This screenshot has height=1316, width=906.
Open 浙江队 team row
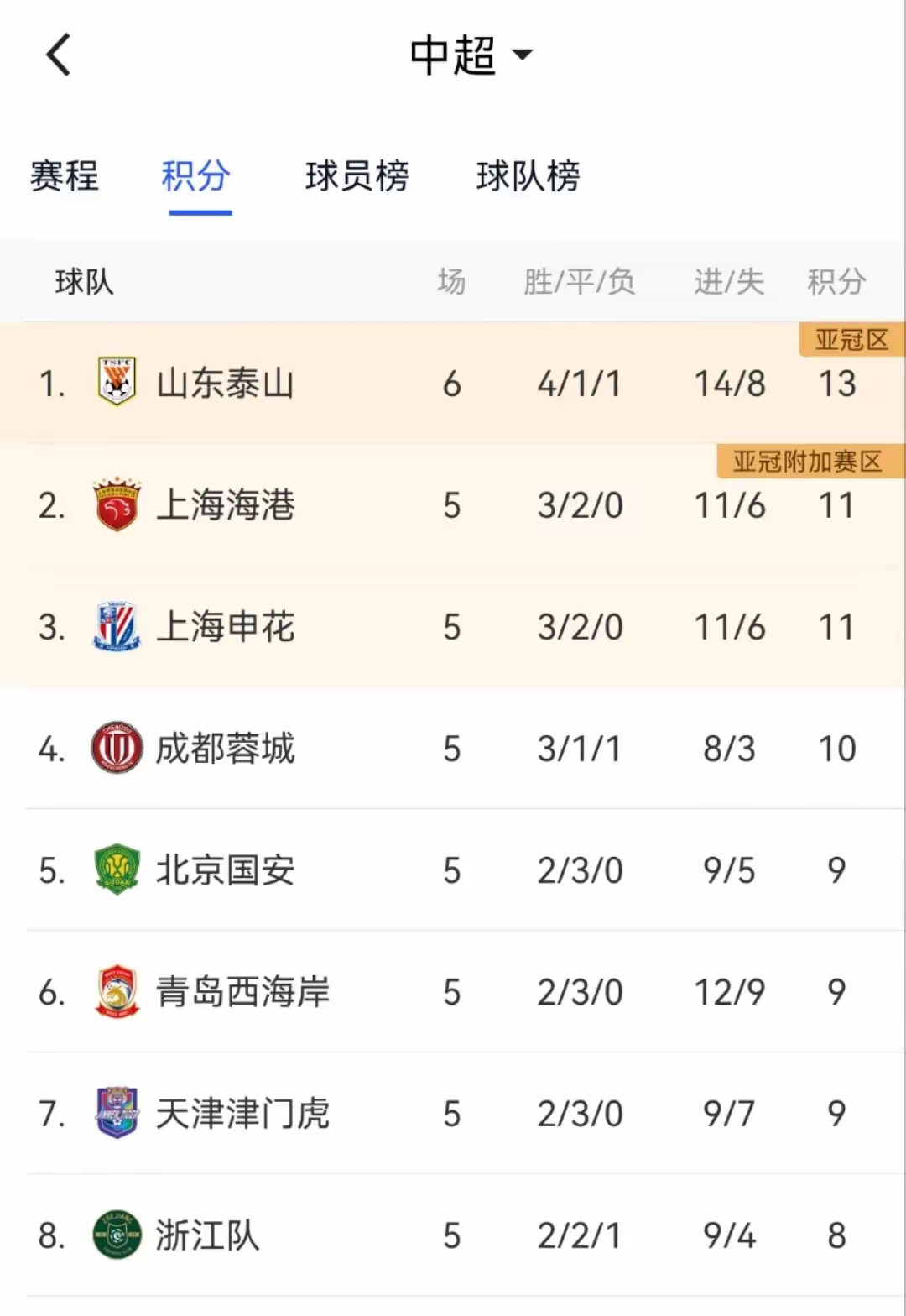pyautogui.click(x=207, y=1235)
